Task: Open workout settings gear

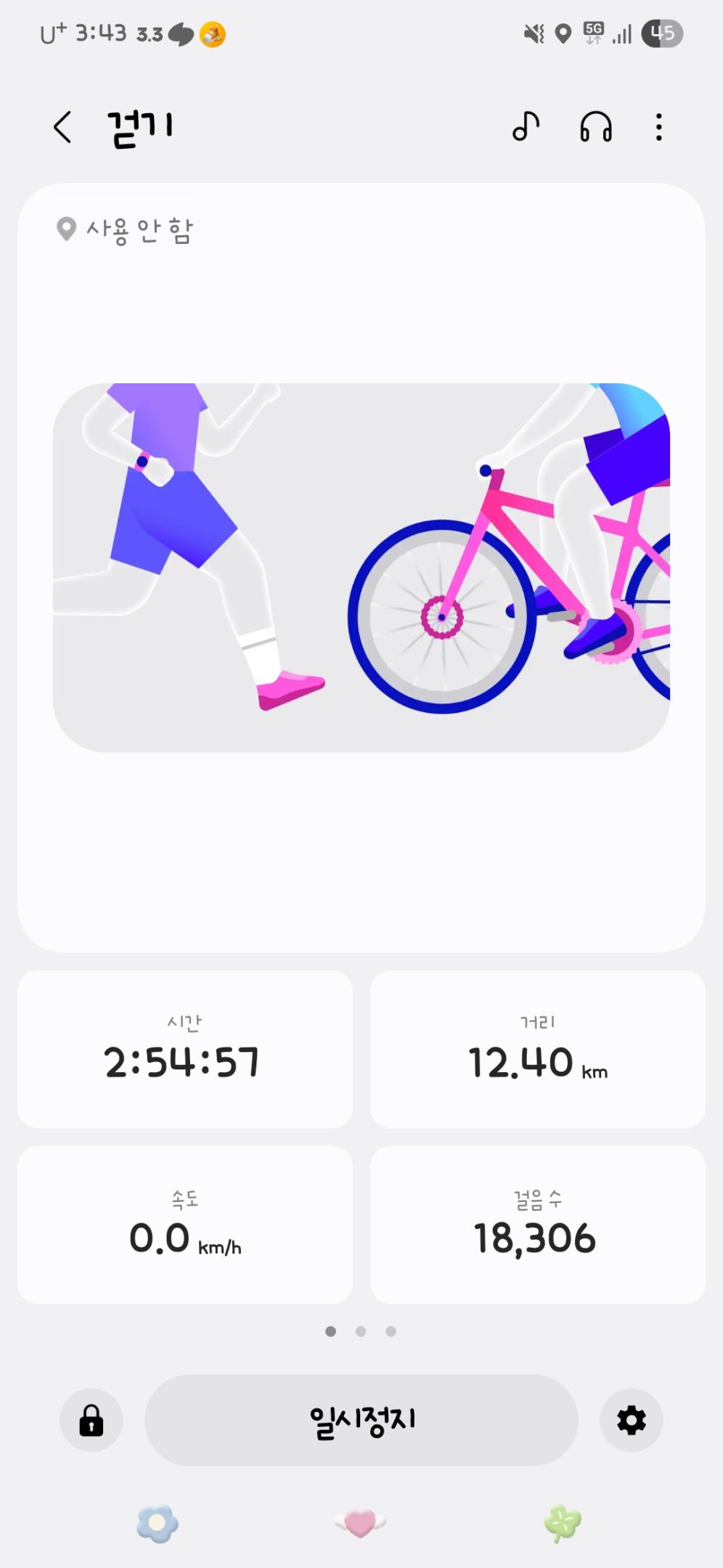Action: click(631, 1420)
